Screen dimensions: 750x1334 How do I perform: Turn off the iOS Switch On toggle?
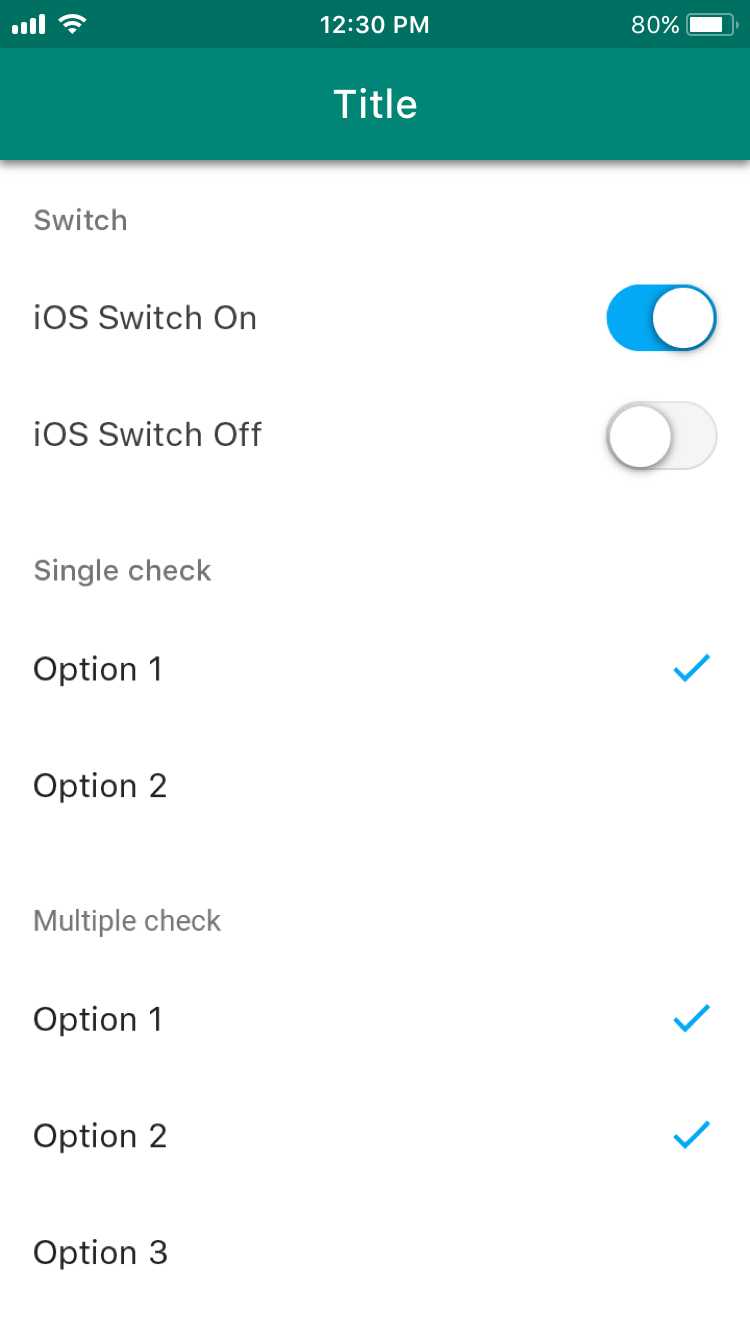(661, 318)
